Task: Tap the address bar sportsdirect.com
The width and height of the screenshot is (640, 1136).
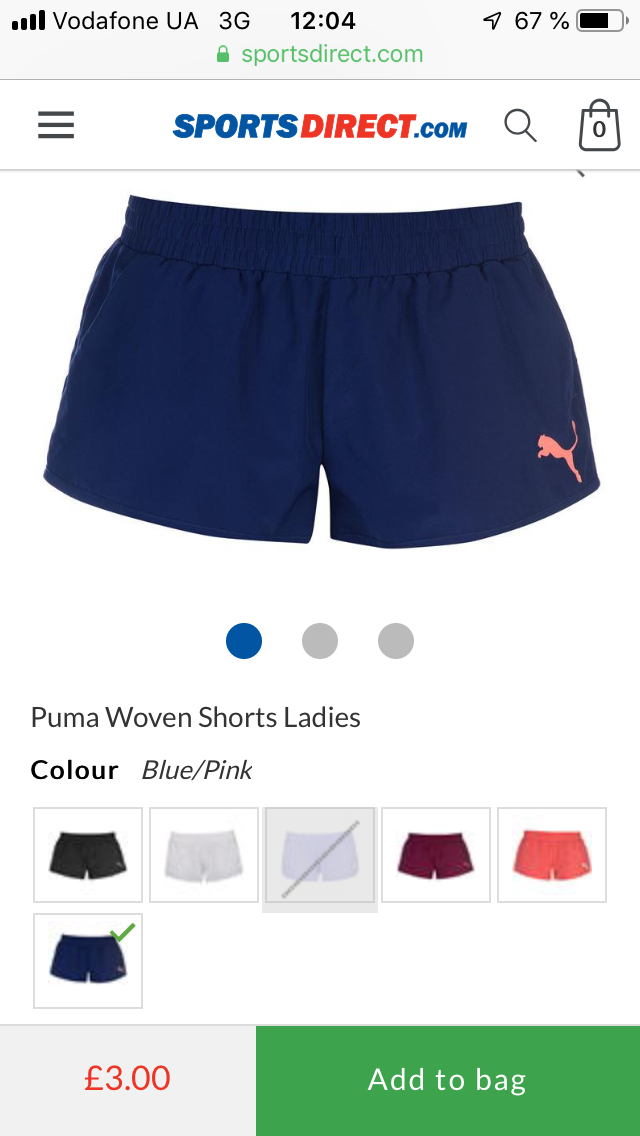Action: coord(320,54)
